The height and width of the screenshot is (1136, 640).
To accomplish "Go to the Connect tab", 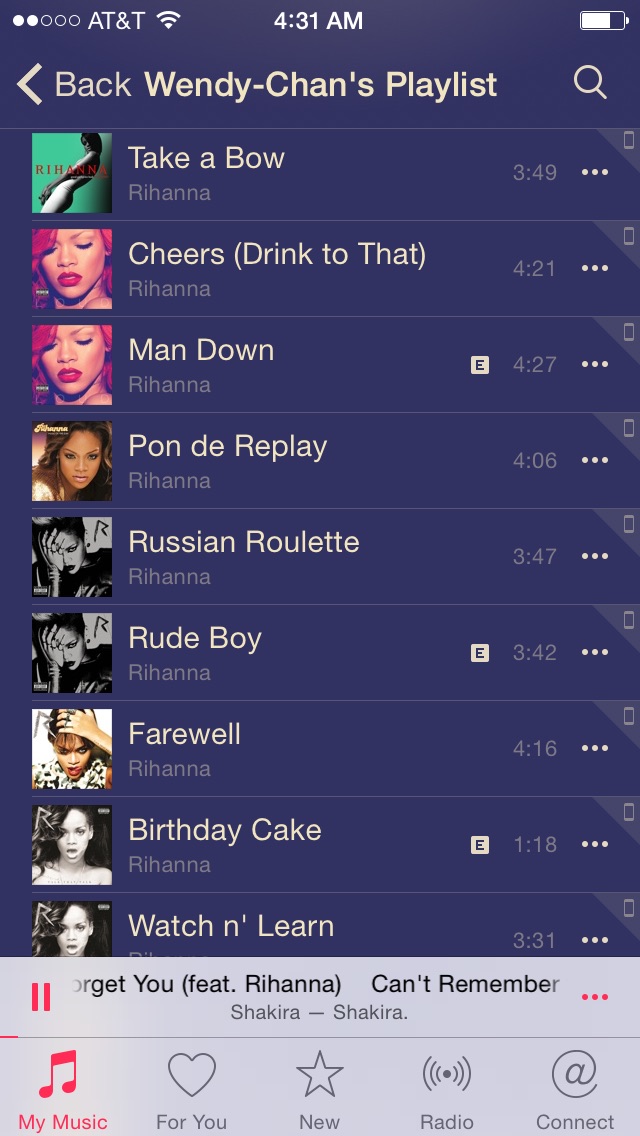I will point(575,1090).
